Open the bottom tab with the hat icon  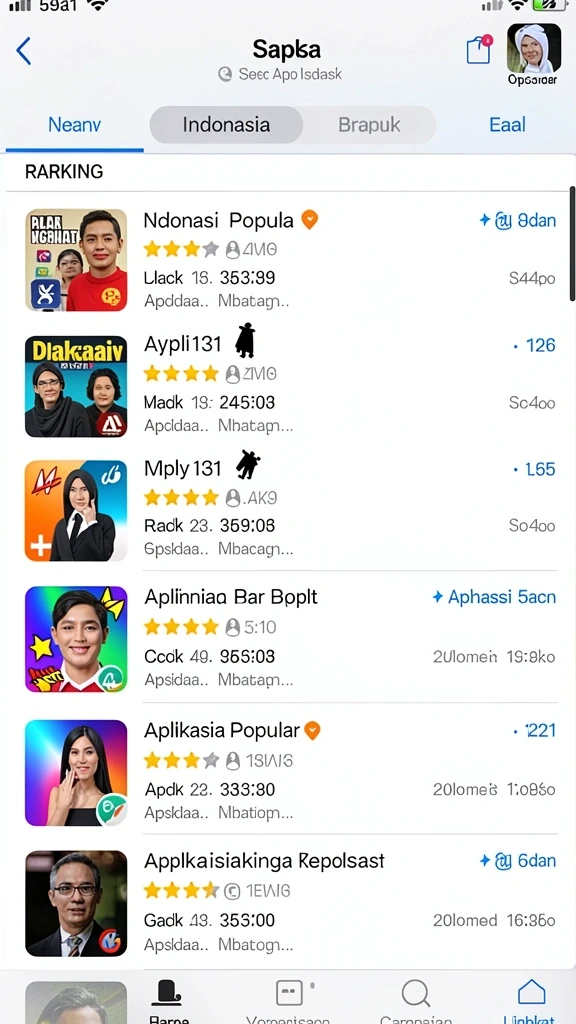pos(168,999)
